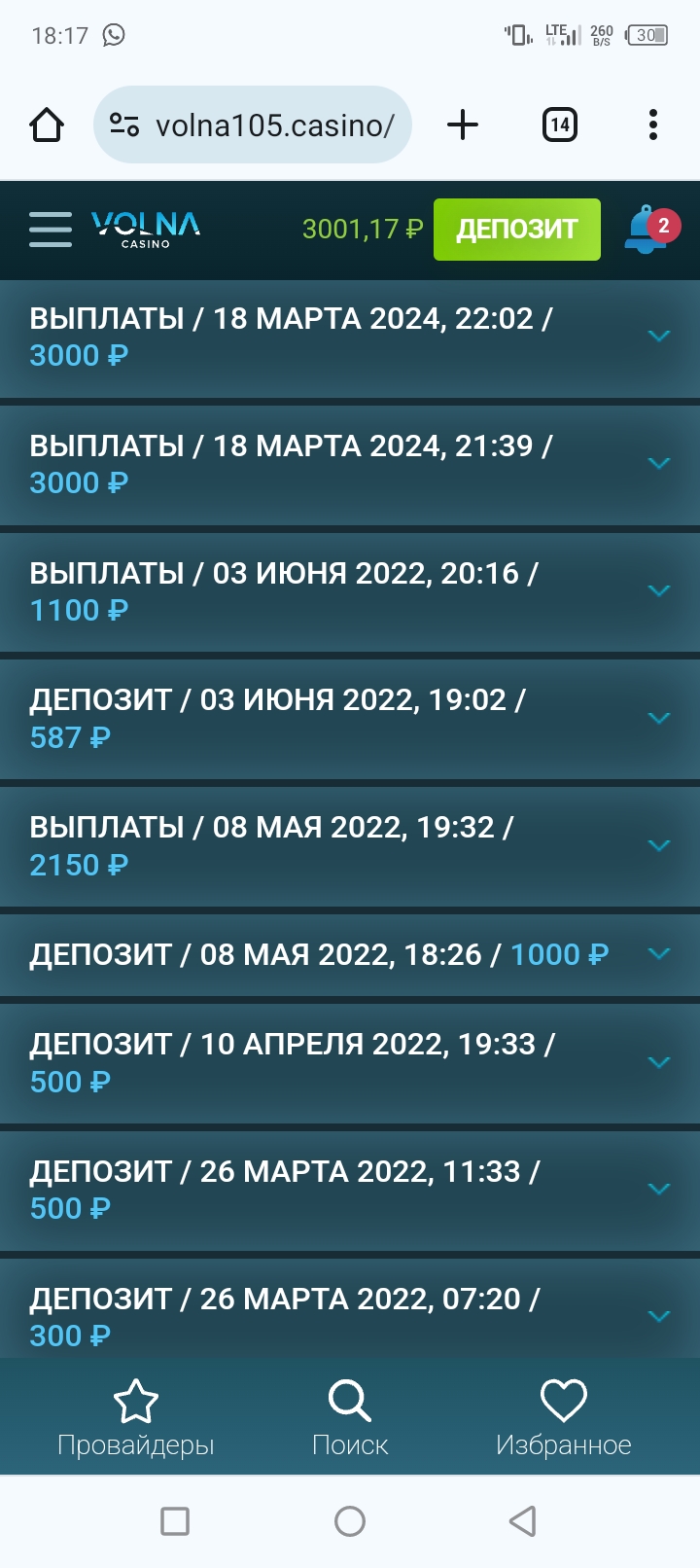Show the 14 open browser tabs
Screen dimensions: 700x1568
point(559,125)
